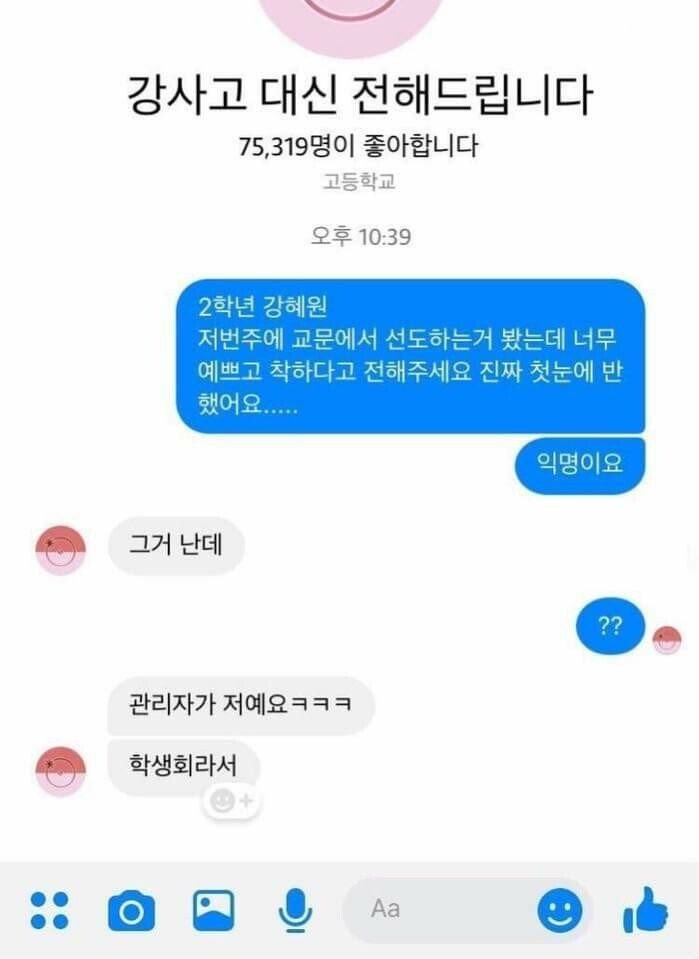Open the camera to take a photo
The width and height of the screenshot is (699, 959).
pos(131,910)
